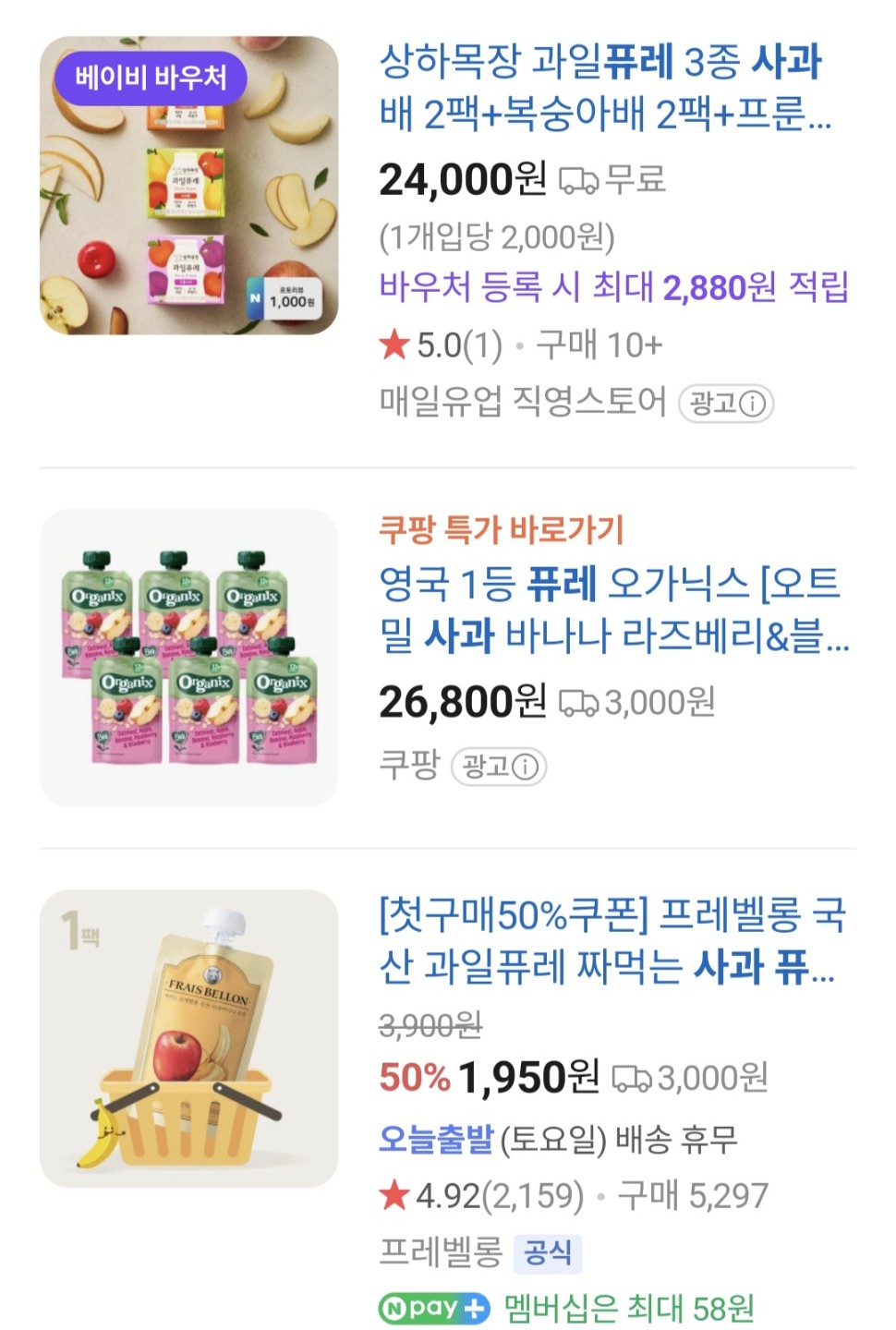Image resolution: width=896 pixels, height=1330 pixels.
Task: View ad info next to 쿠팡
Action: pyautogui.click(x=499, y=767)
